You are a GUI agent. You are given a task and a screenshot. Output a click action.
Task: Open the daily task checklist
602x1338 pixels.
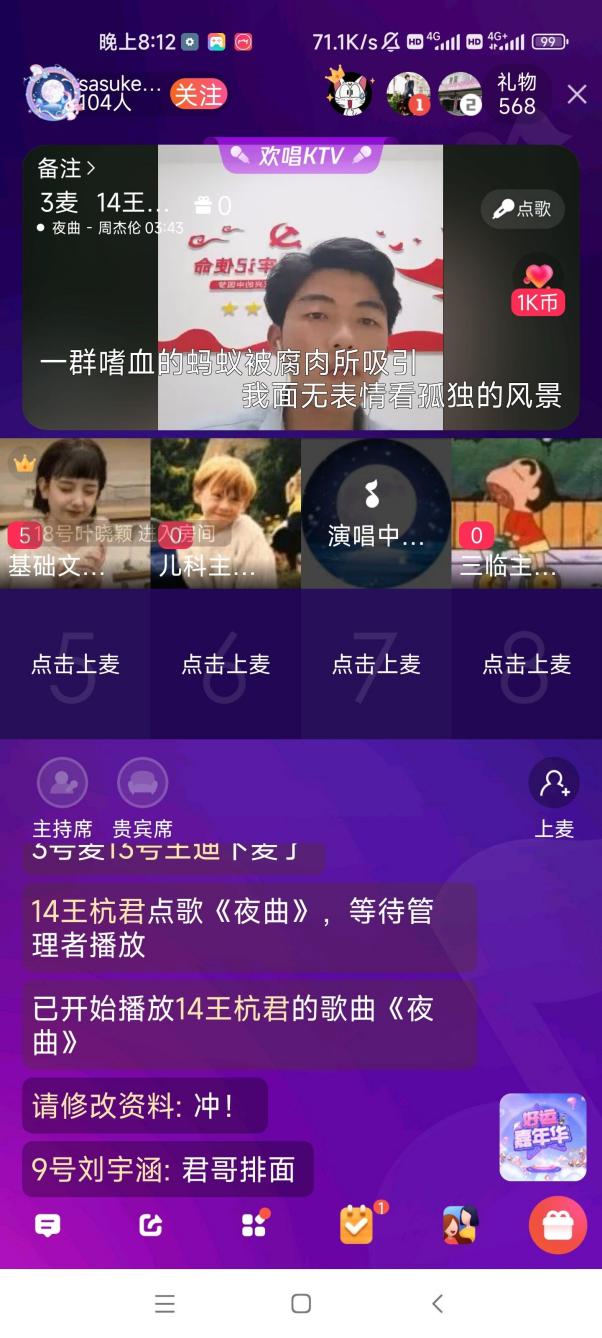coord(357,1225)
